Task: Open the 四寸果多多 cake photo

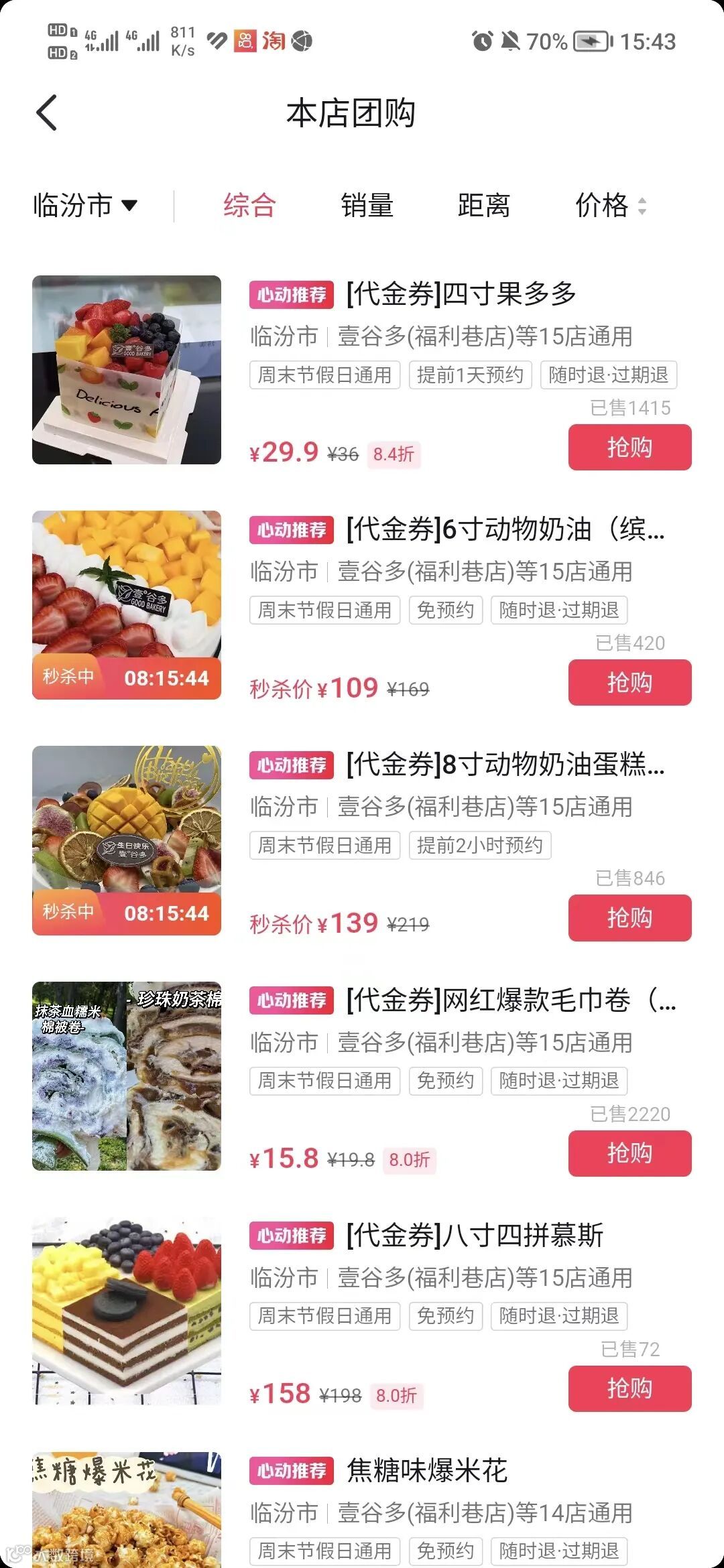Action: click(x=127, y=370)
